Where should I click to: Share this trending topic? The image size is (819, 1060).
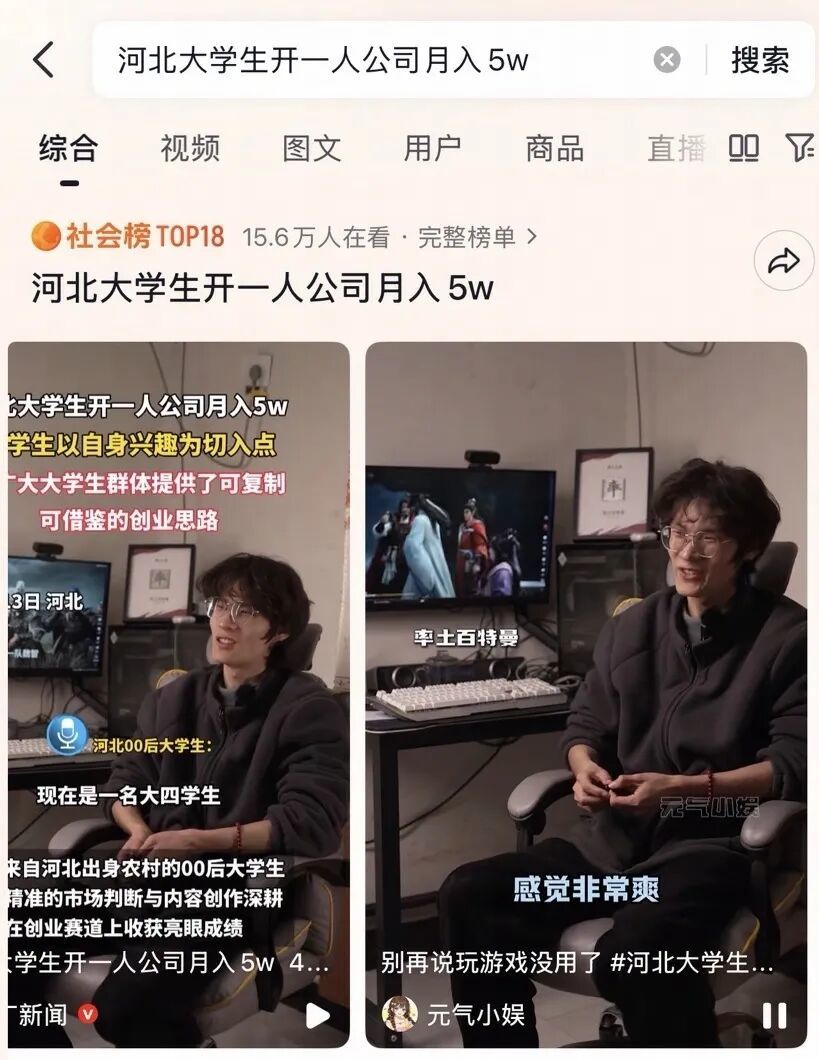tap(783, 262)
